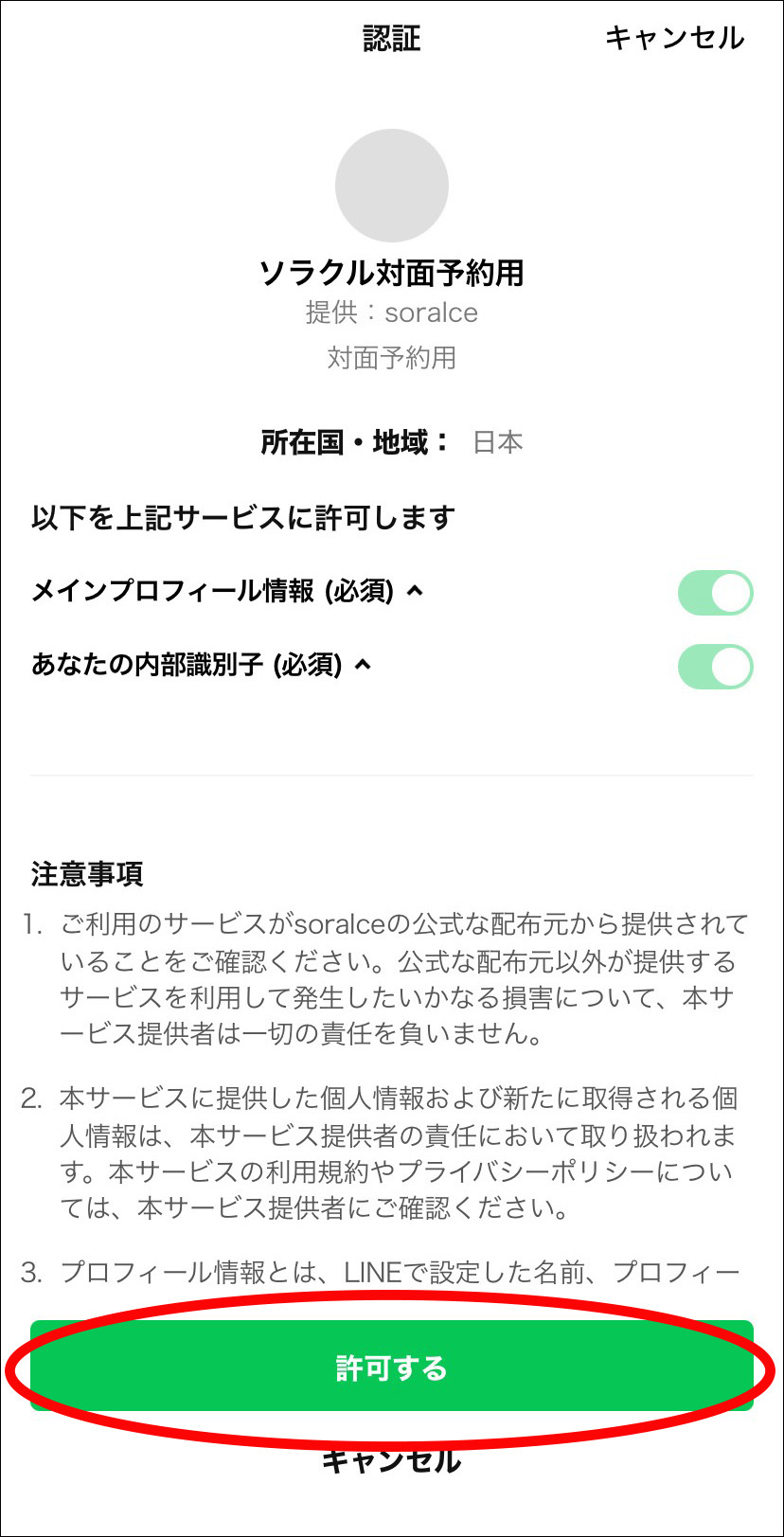The image size is (784, 1537).
Task: Collapse the メインプロフィール情報 (必須) section
Action: pos(413,591)
